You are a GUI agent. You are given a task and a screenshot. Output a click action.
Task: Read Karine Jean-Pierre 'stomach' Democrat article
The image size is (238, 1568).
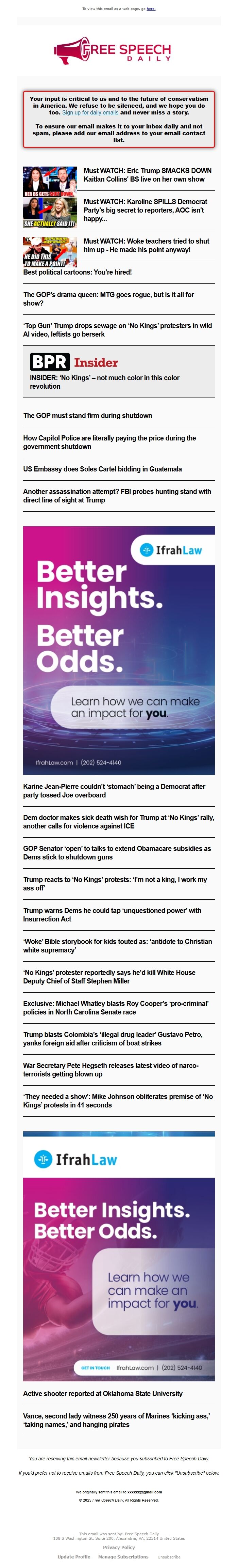point(114,790)
